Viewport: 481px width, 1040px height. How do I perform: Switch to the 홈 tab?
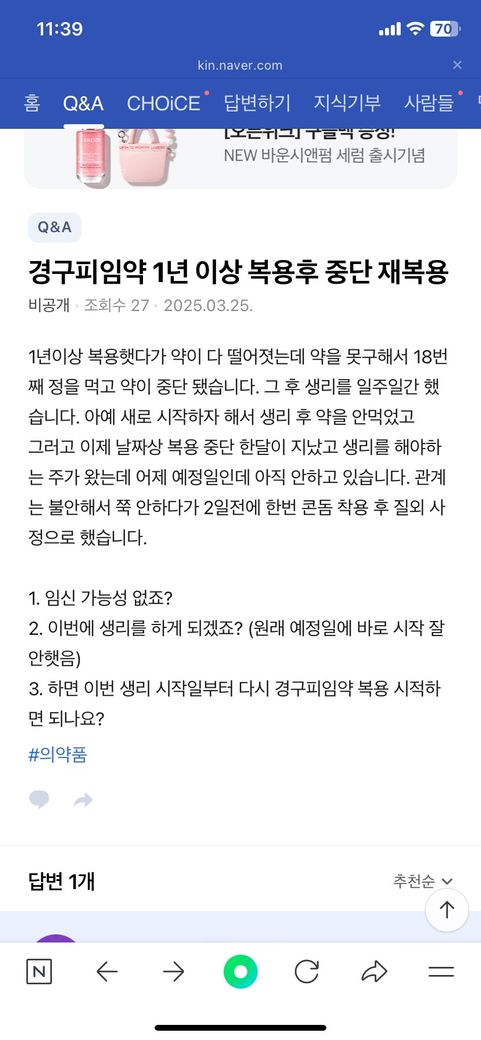[31, 103]
